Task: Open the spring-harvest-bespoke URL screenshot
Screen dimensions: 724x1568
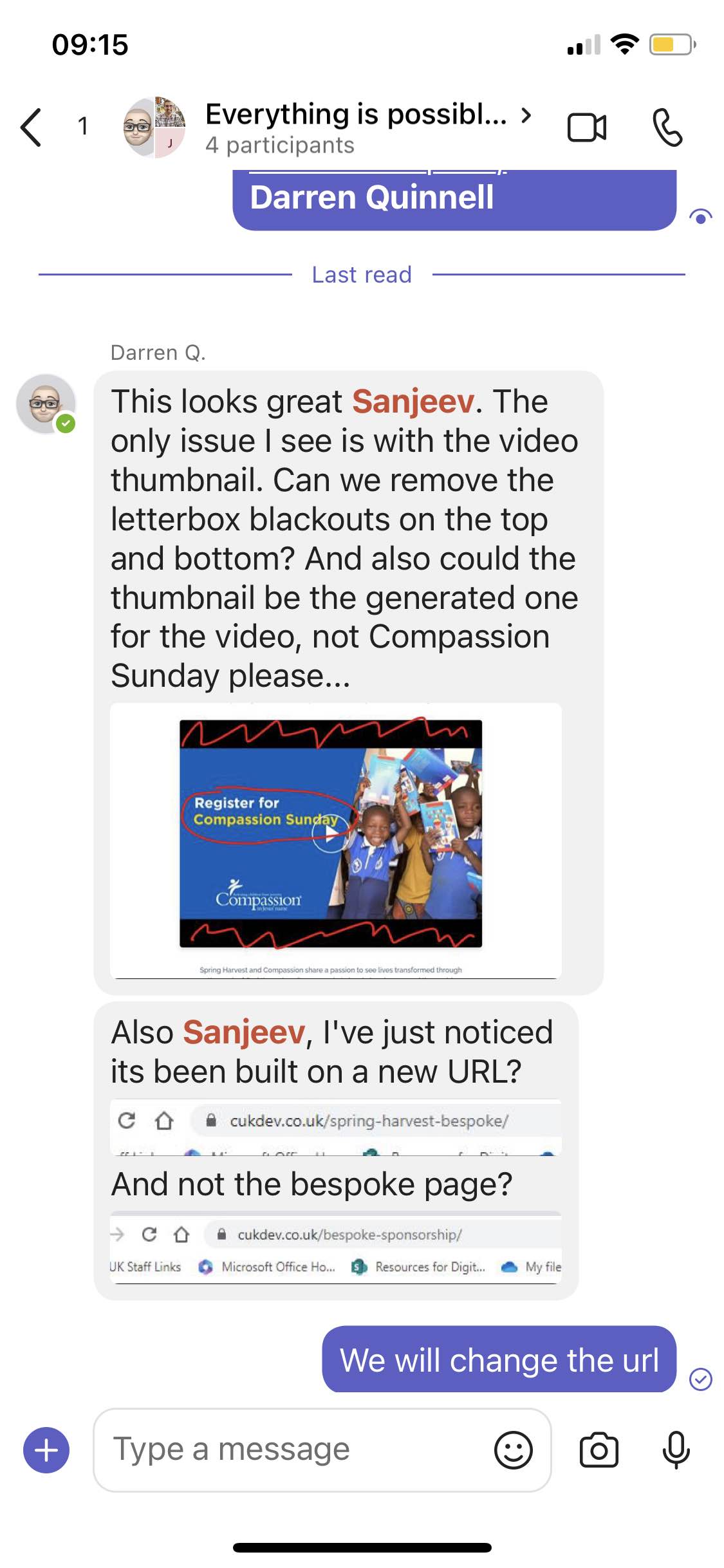Action: click(335, 1127)
